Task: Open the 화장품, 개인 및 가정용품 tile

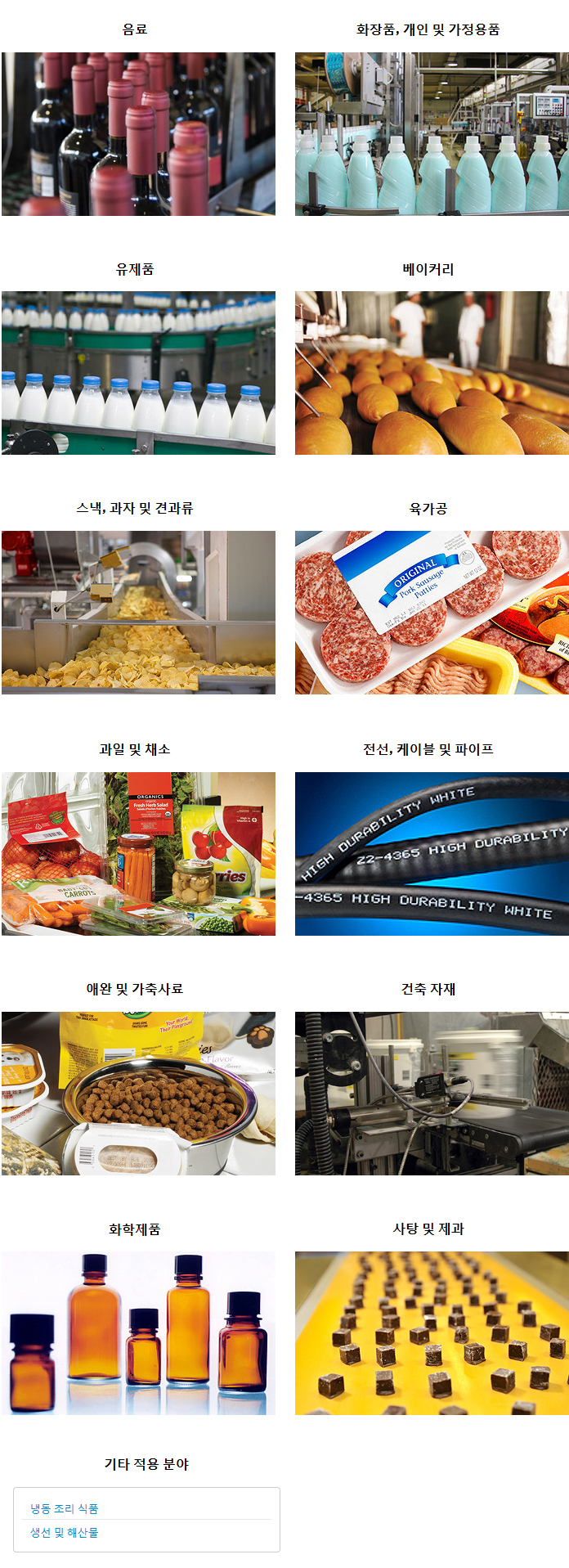Action: [x=432, y=134]
